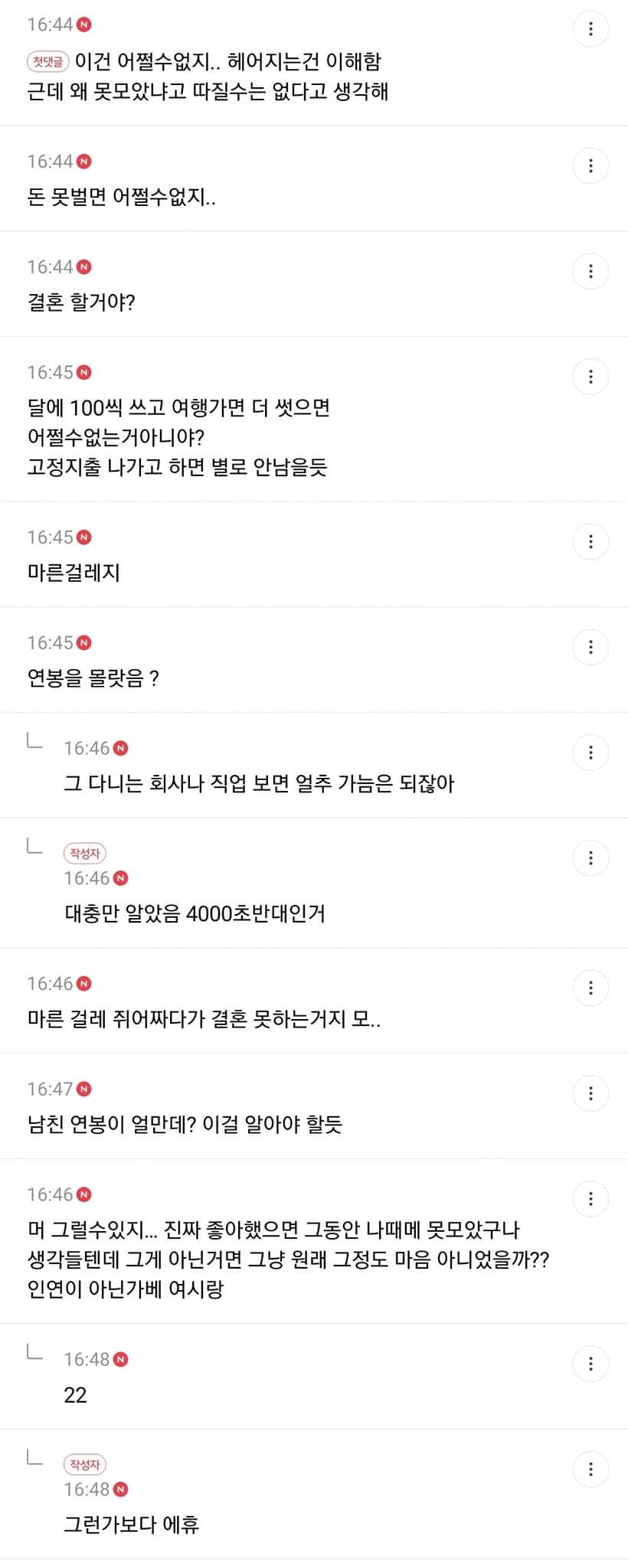Open the kebab menu on the 16:47 comment
The image size is (628, 1568).
590,1093
